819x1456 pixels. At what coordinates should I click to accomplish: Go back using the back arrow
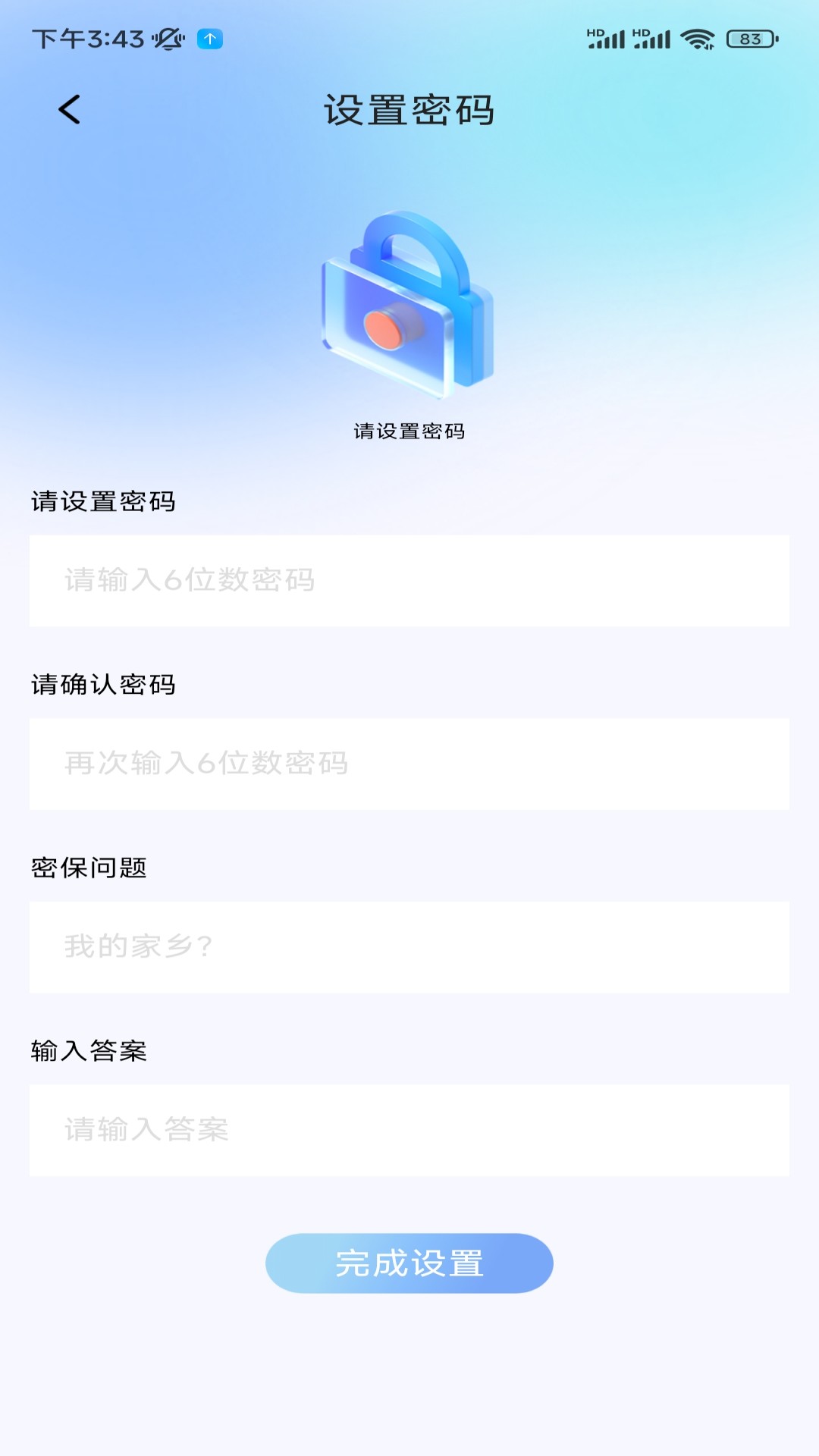click(x=69, y=110)
